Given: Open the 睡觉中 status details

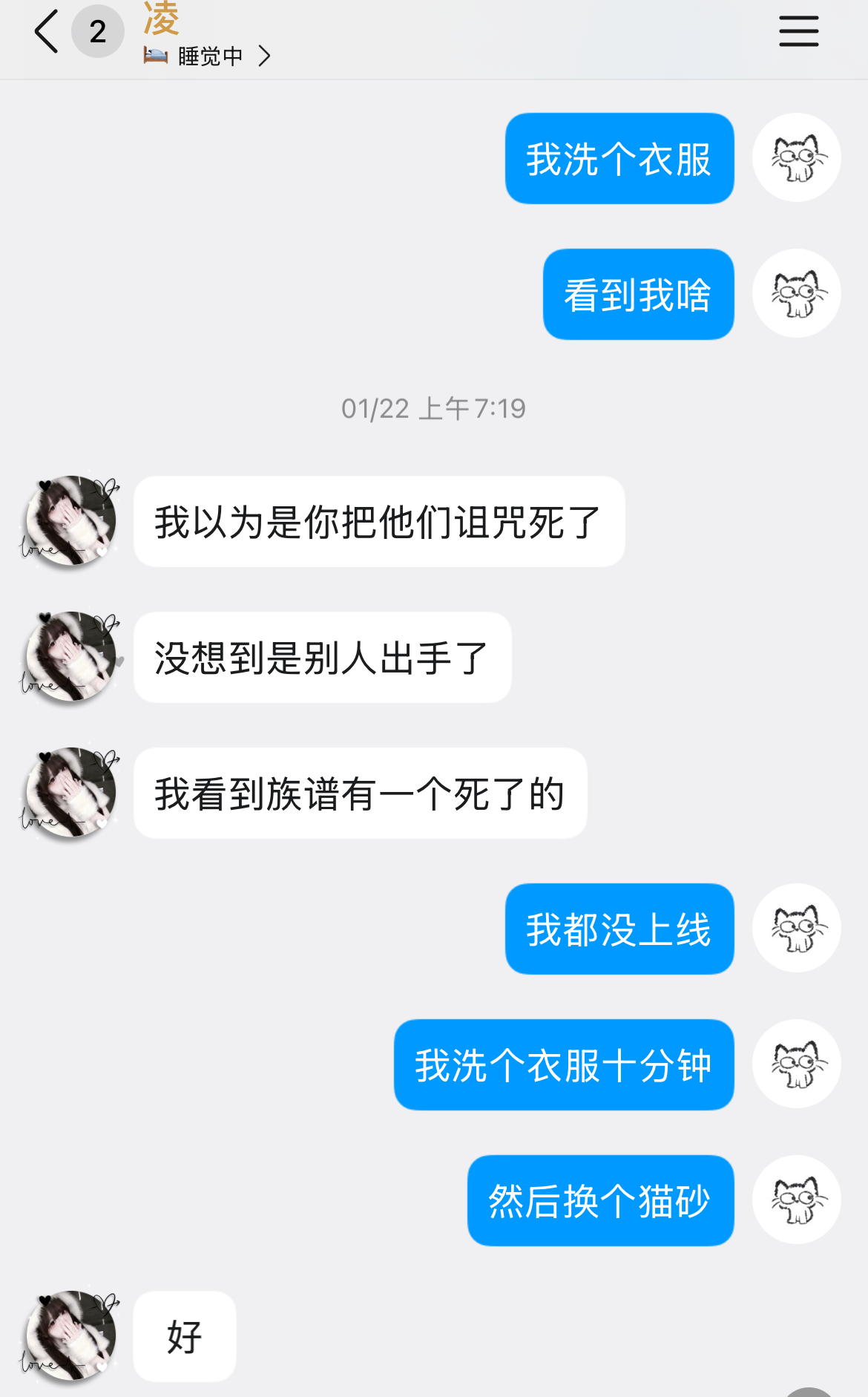Looking at the screenshot, I should [209, 56].
